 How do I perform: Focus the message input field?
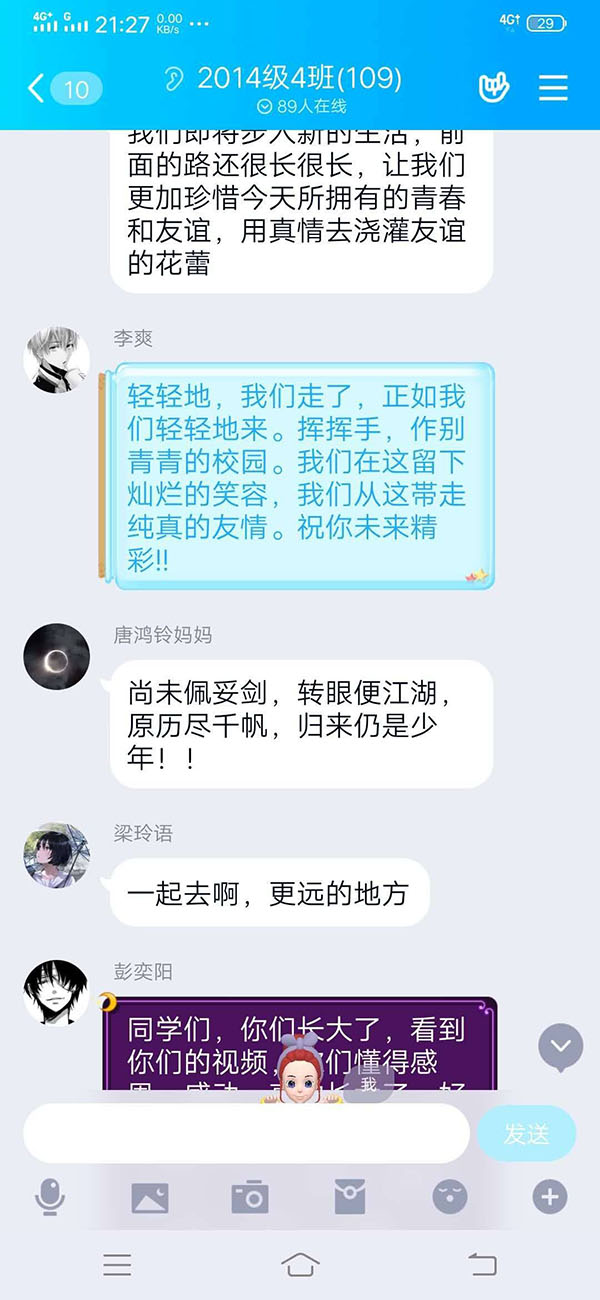(246, 1133)
